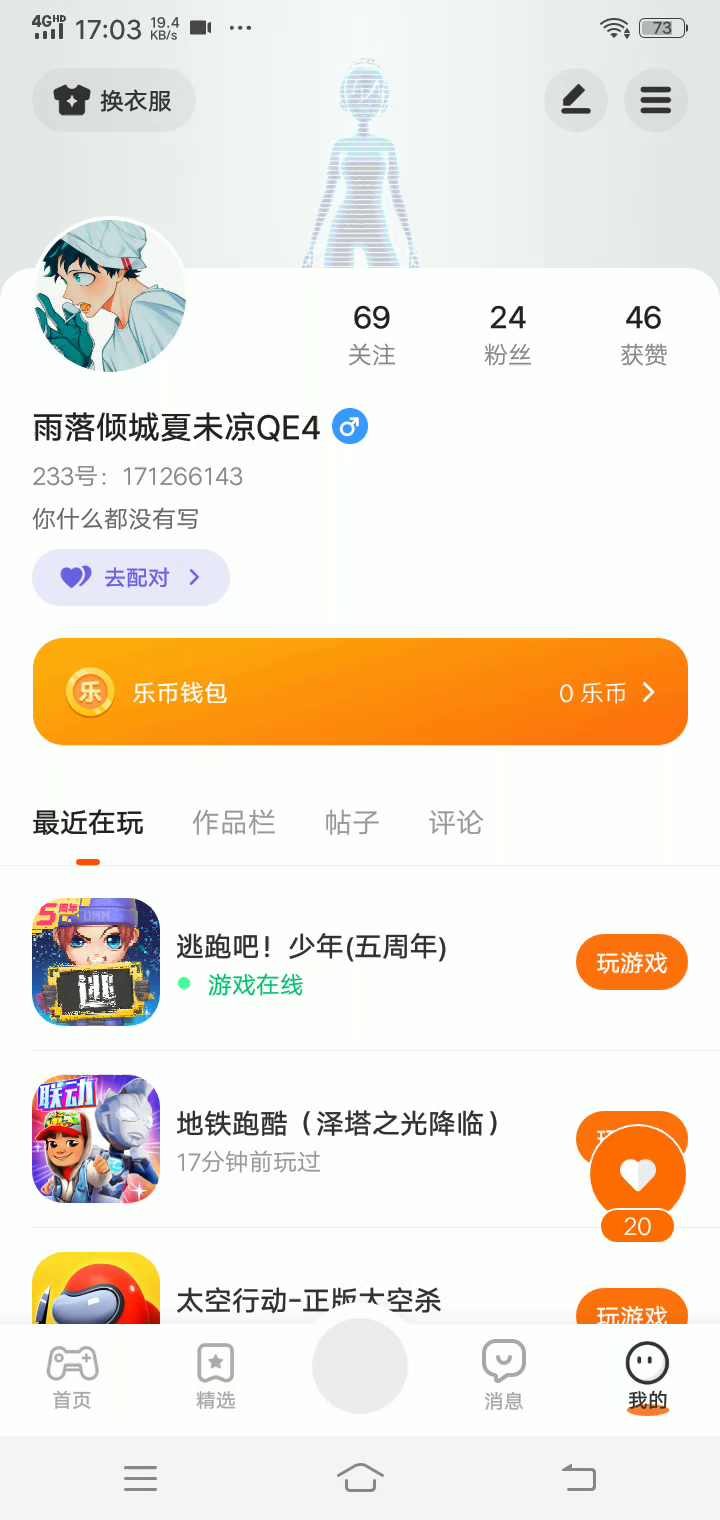Open the edit profile pencil icon

[x=575, y=100]
